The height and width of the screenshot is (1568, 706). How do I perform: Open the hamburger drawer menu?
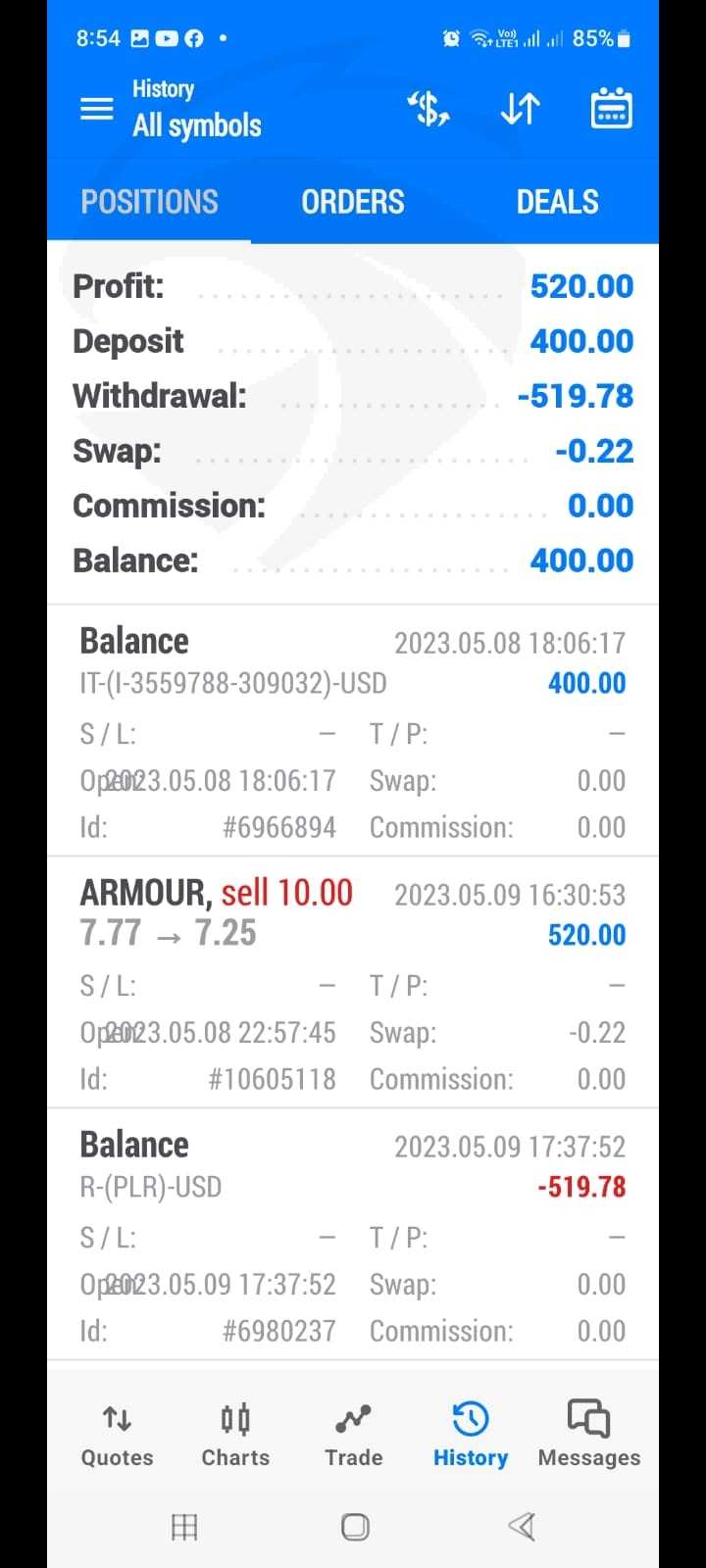96,108
